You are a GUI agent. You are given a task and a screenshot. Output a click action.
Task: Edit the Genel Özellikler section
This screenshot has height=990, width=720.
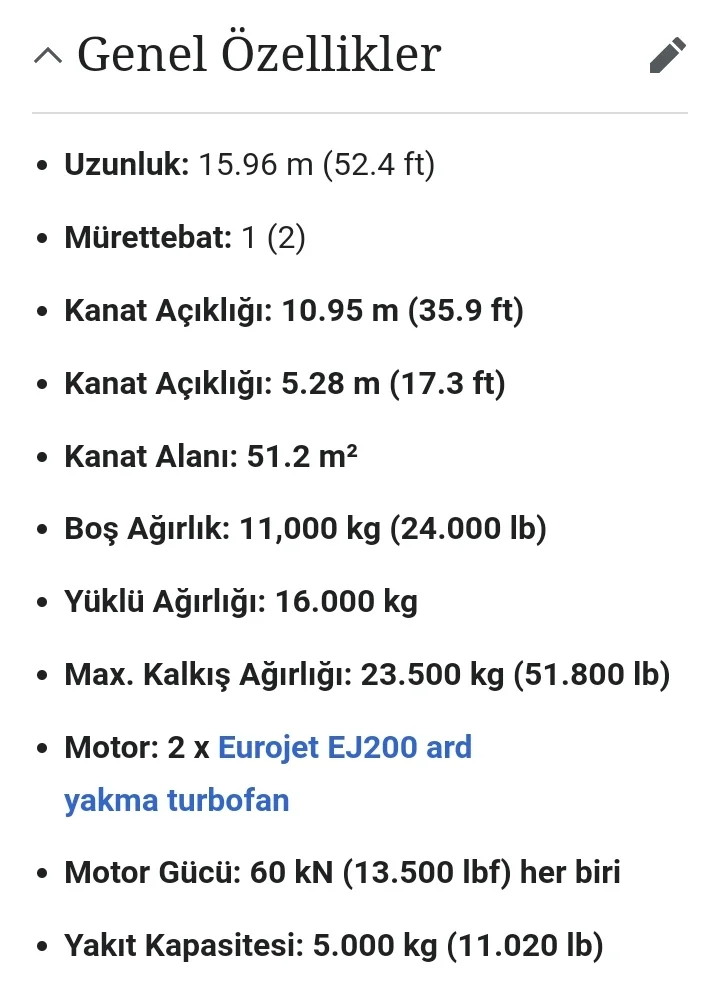[x=667, y=55]
